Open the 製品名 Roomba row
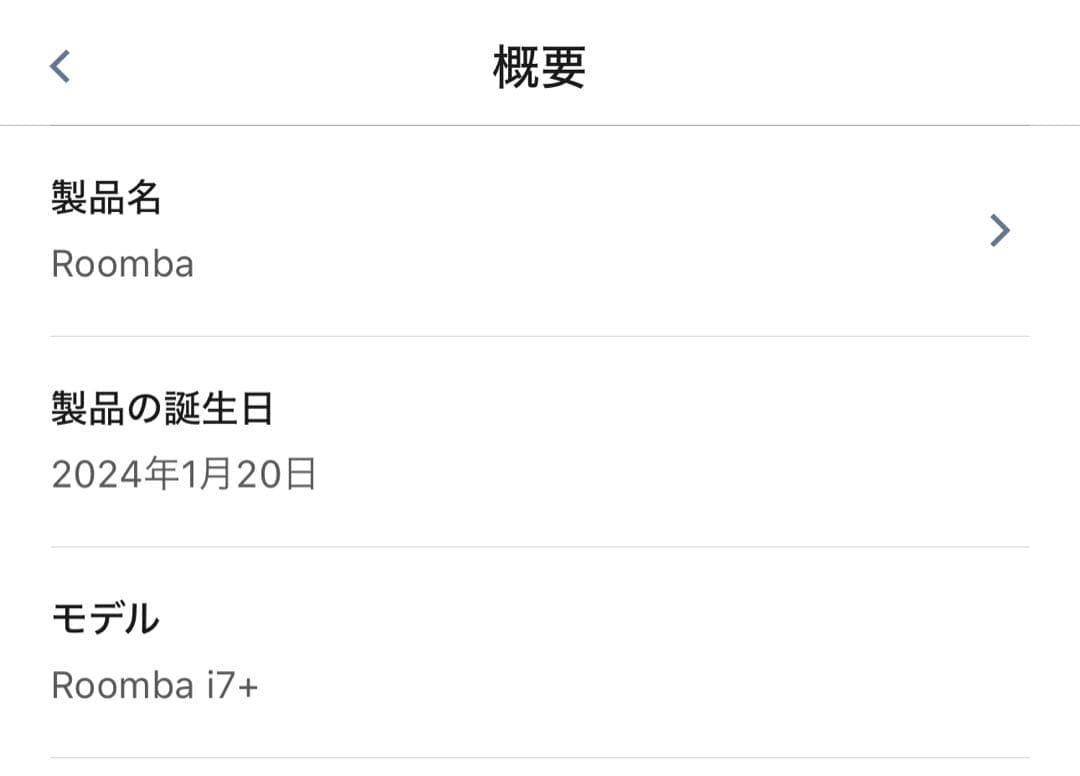Viewport: 1080px width, 776px height. [540, 231]
